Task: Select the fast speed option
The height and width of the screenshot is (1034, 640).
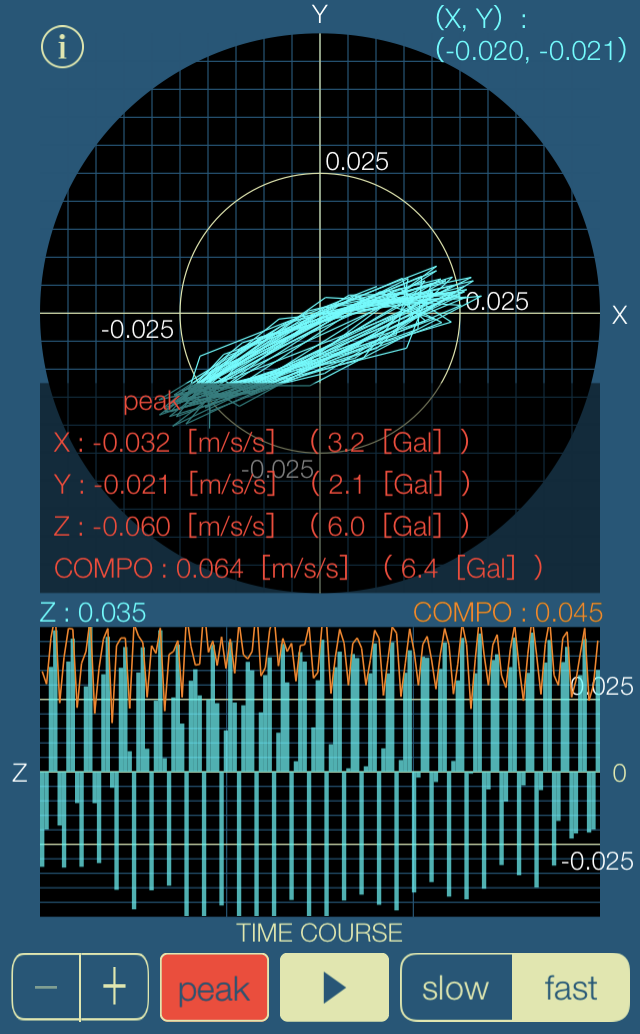Action: [x=571, y=987]
